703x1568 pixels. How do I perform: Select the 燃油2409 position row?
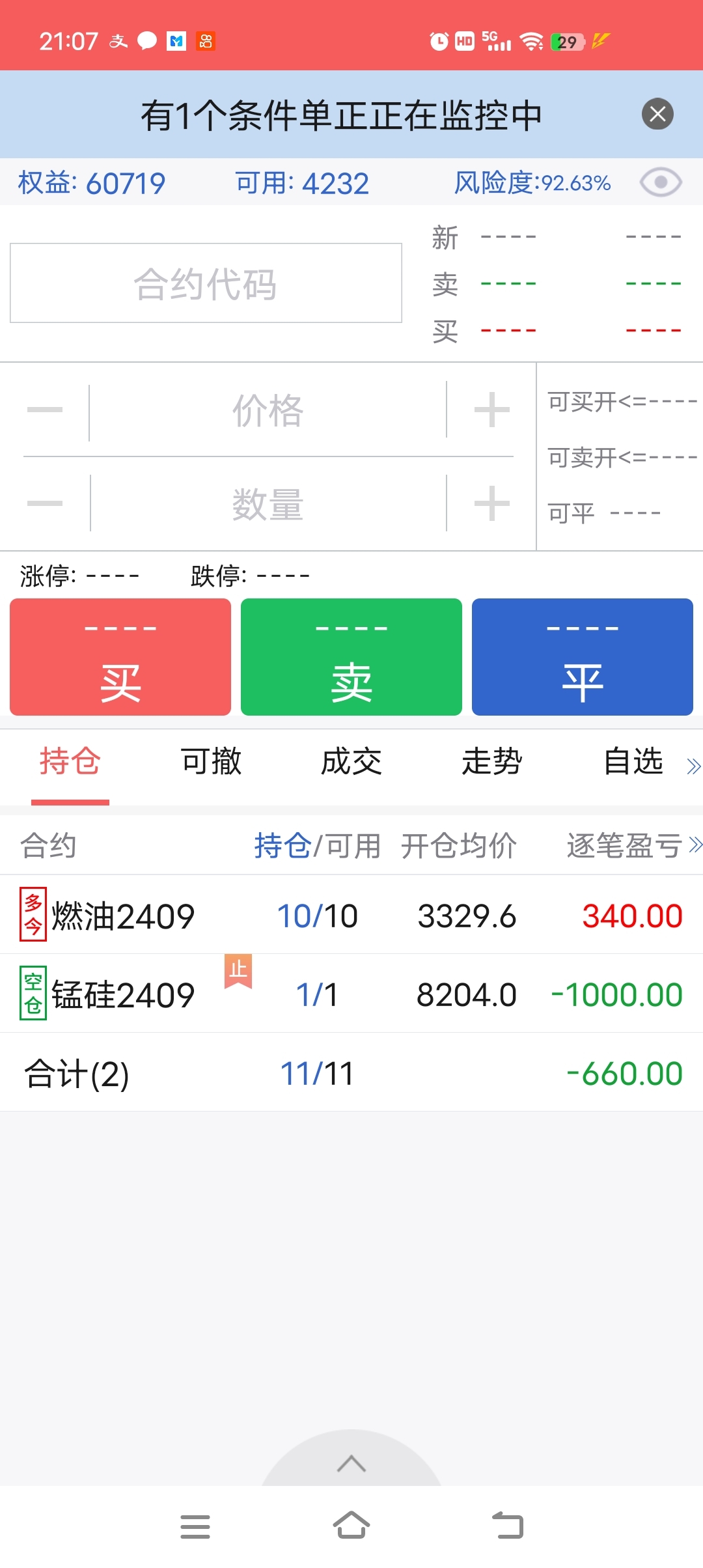pyautogui.click(x=351, y=915)
